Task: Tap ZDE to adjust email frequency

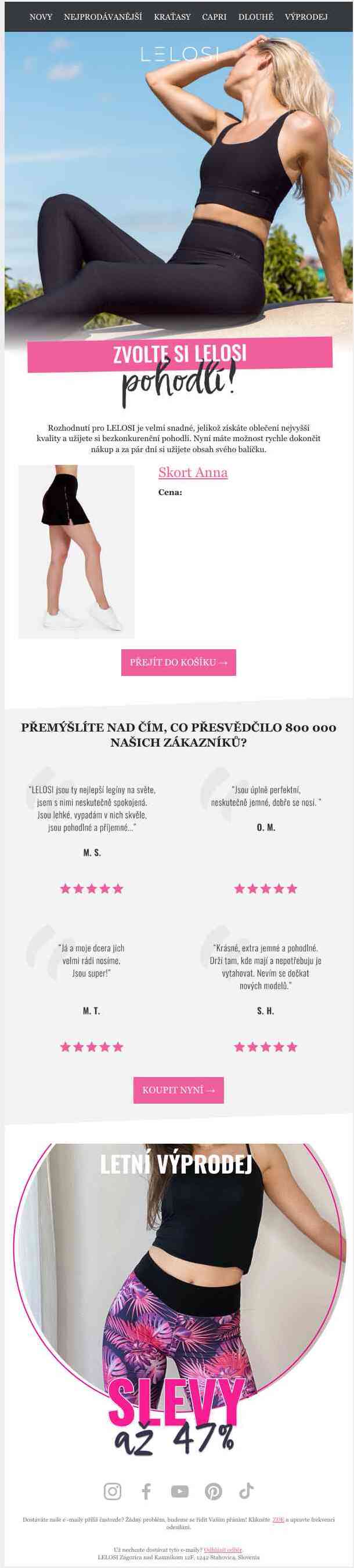Action: (278, 1519)
